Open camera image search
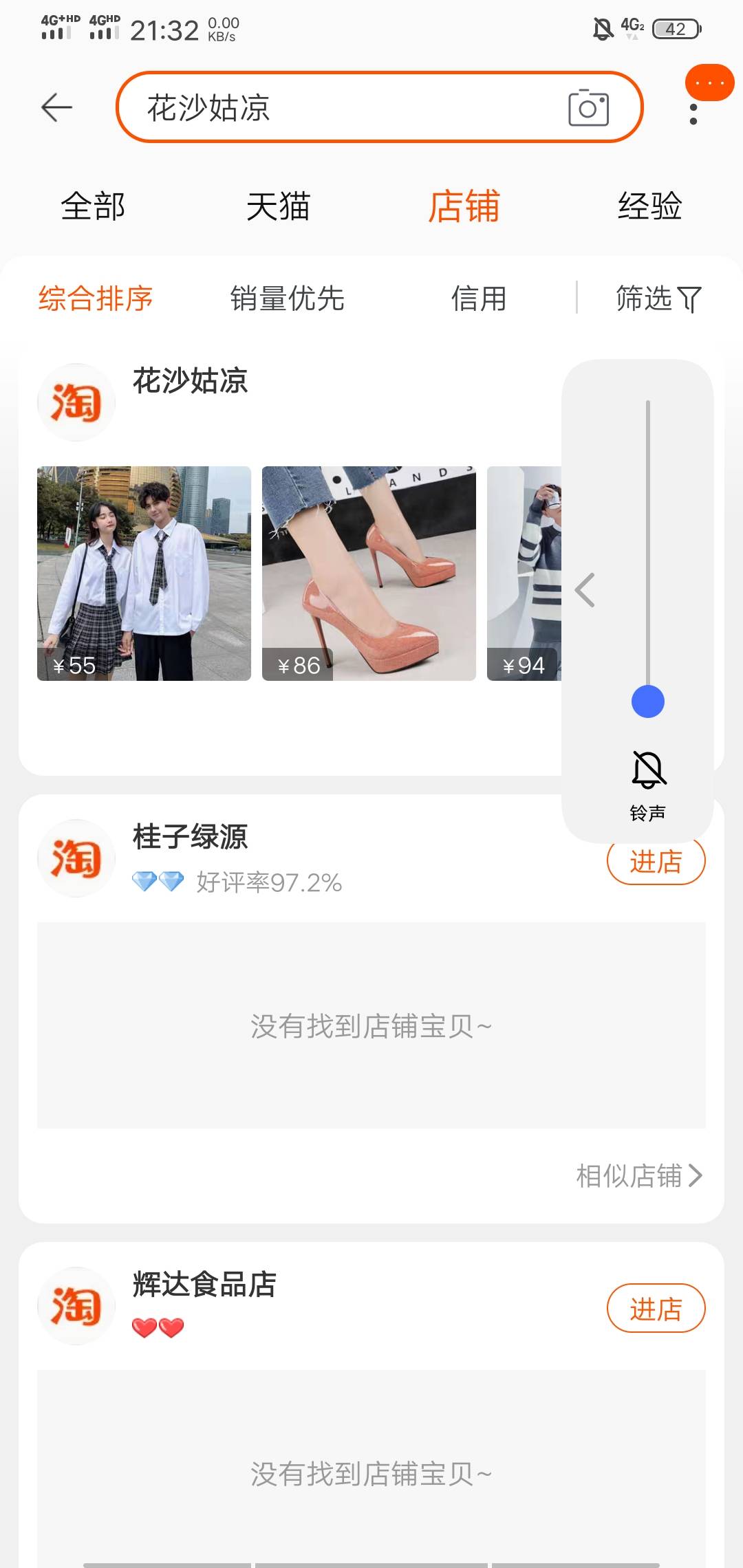Screen dimensions: 743x1568 tap(588, 108)
